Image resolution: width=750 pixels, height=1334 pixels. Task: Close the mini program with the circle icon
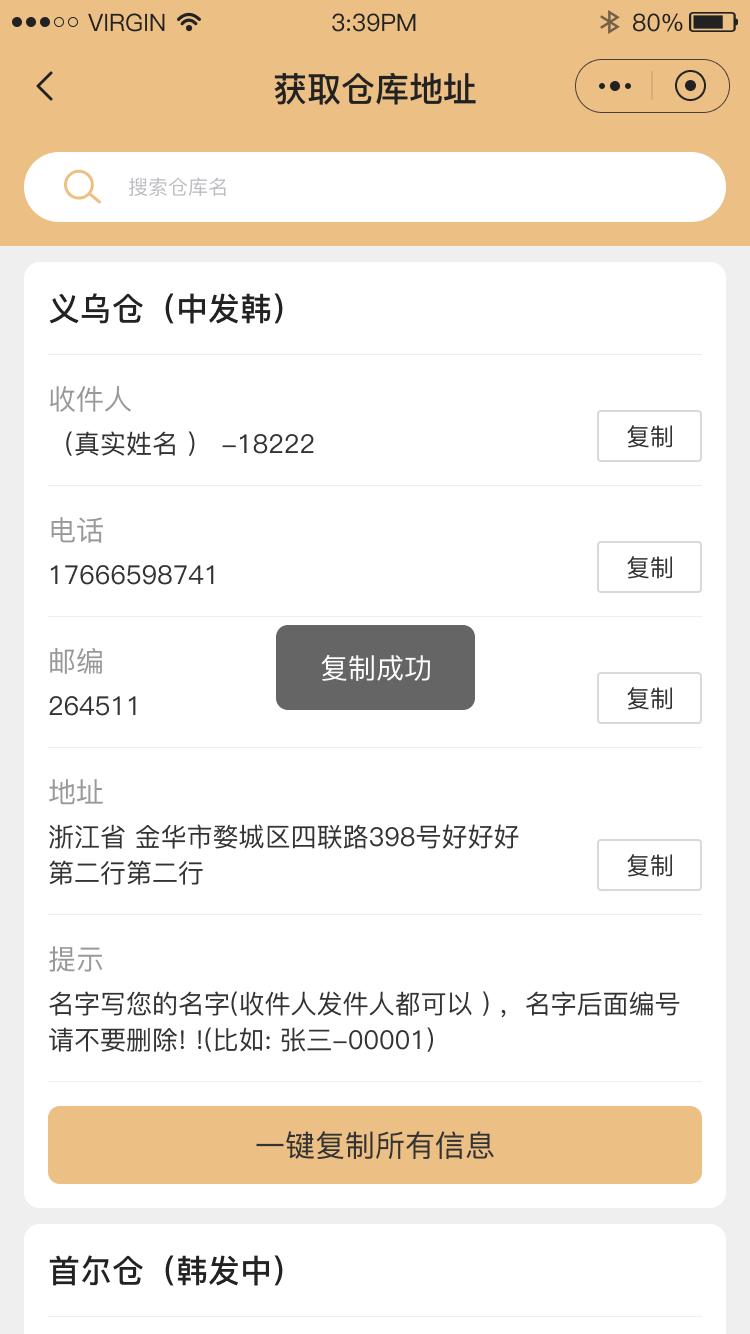690,87
